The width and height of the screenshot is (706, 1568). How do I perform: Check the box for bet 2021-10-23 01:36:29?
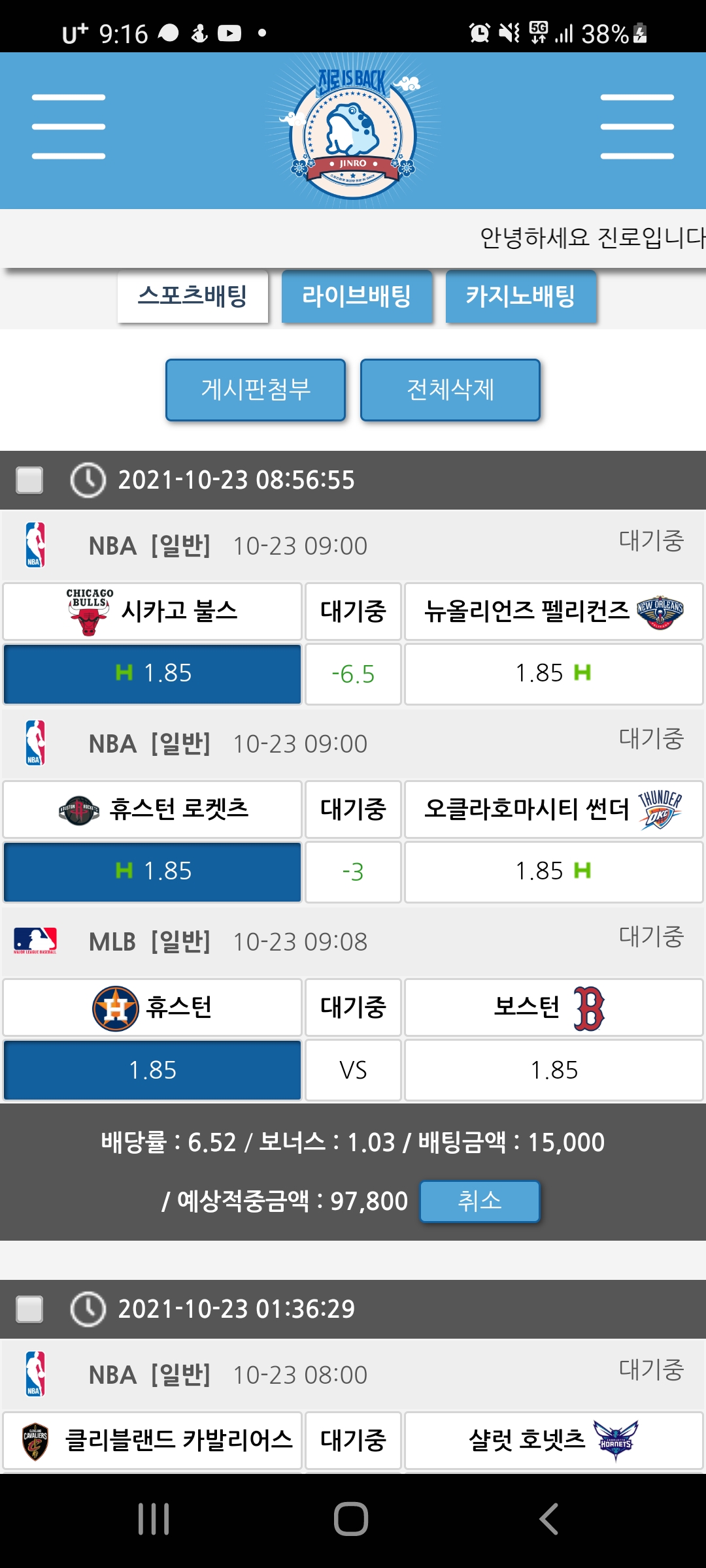pos(29,1309)
